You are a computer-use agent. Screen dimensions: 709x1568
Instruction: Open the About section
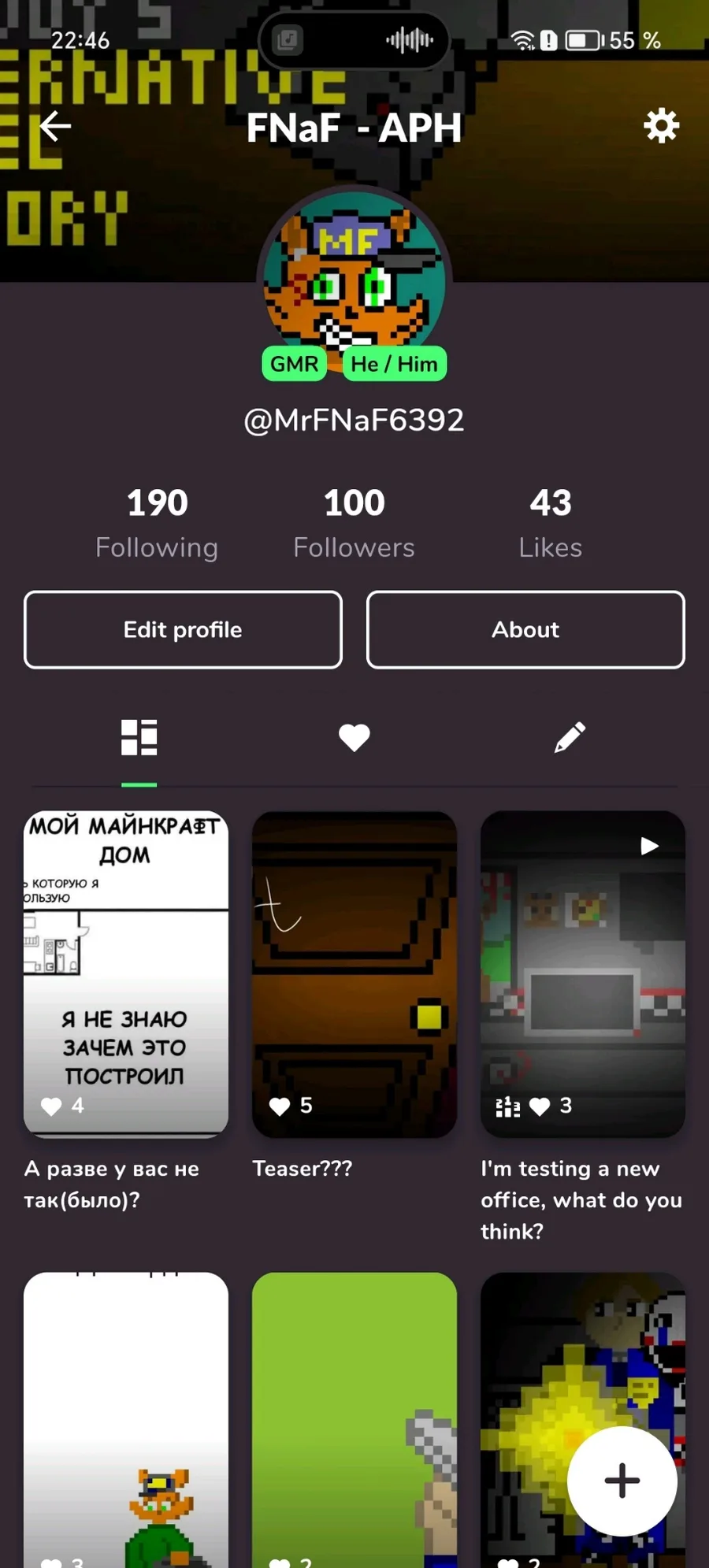tap(525, 629)
